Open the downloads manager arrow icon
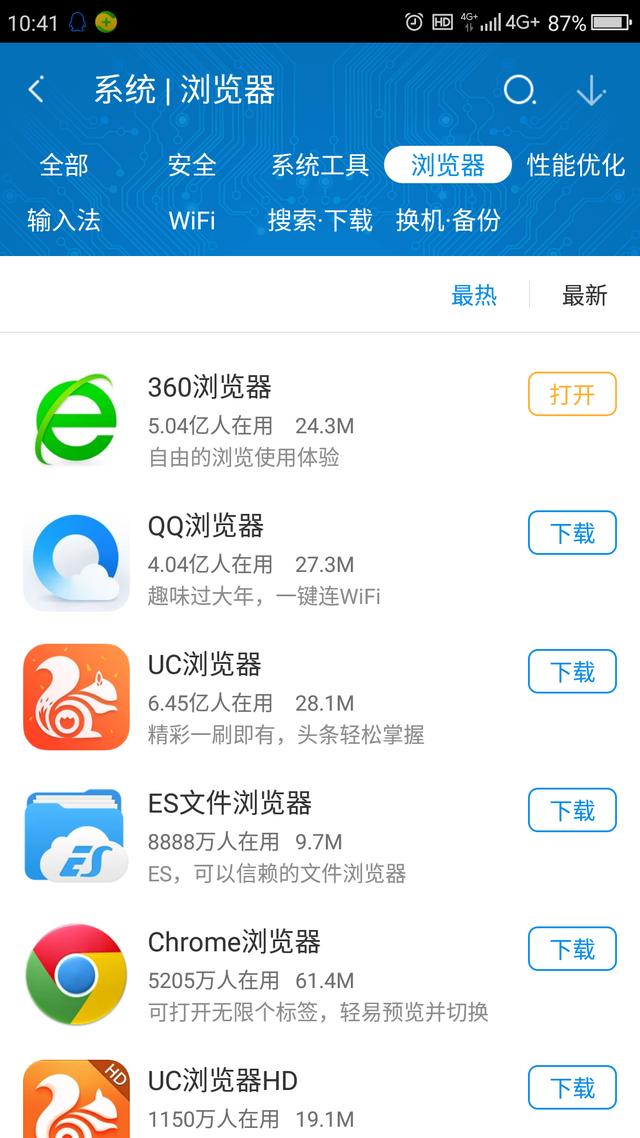 [x=591, y=90]
